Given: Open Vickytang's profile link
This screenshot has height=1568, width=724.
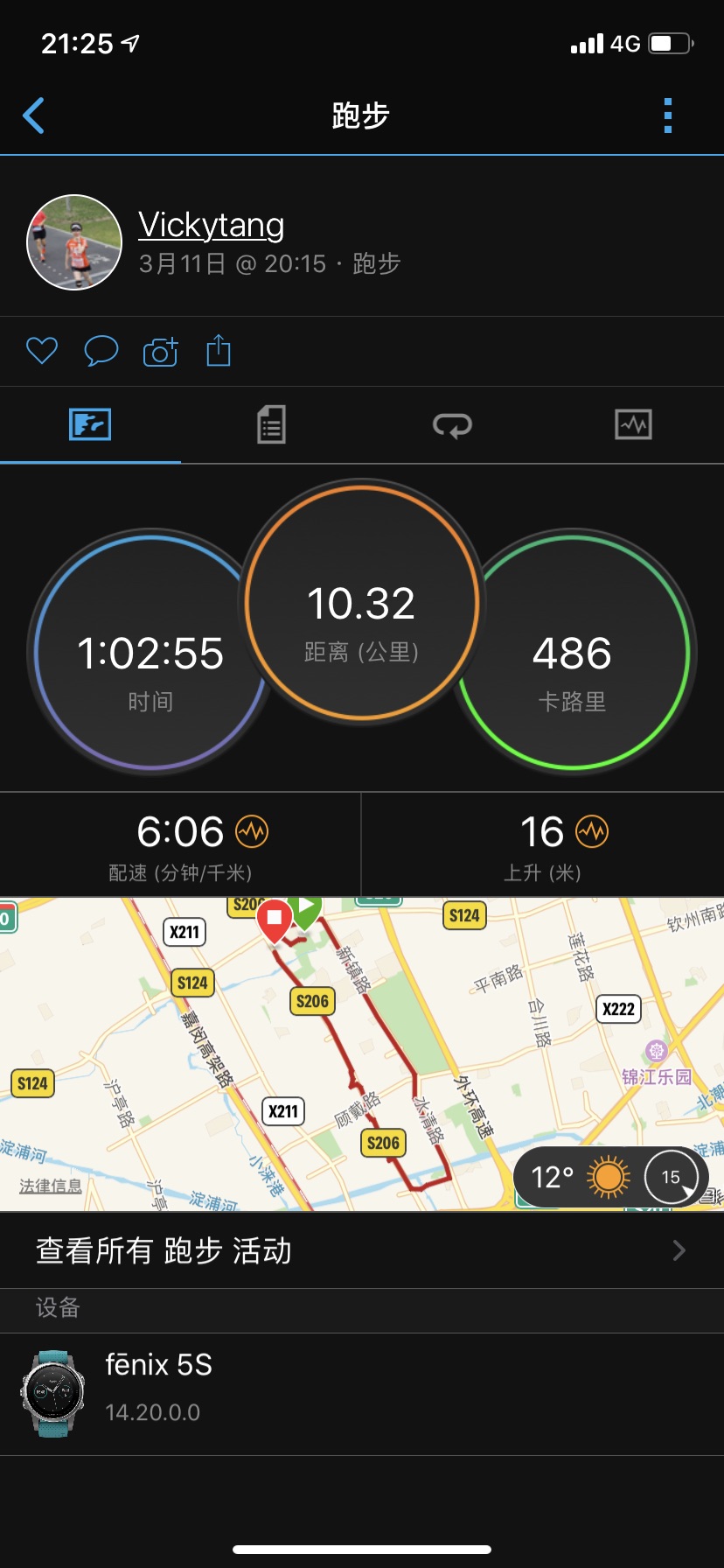Looking at the screenshot, I should pyautogui.click(x=212, y=225).
